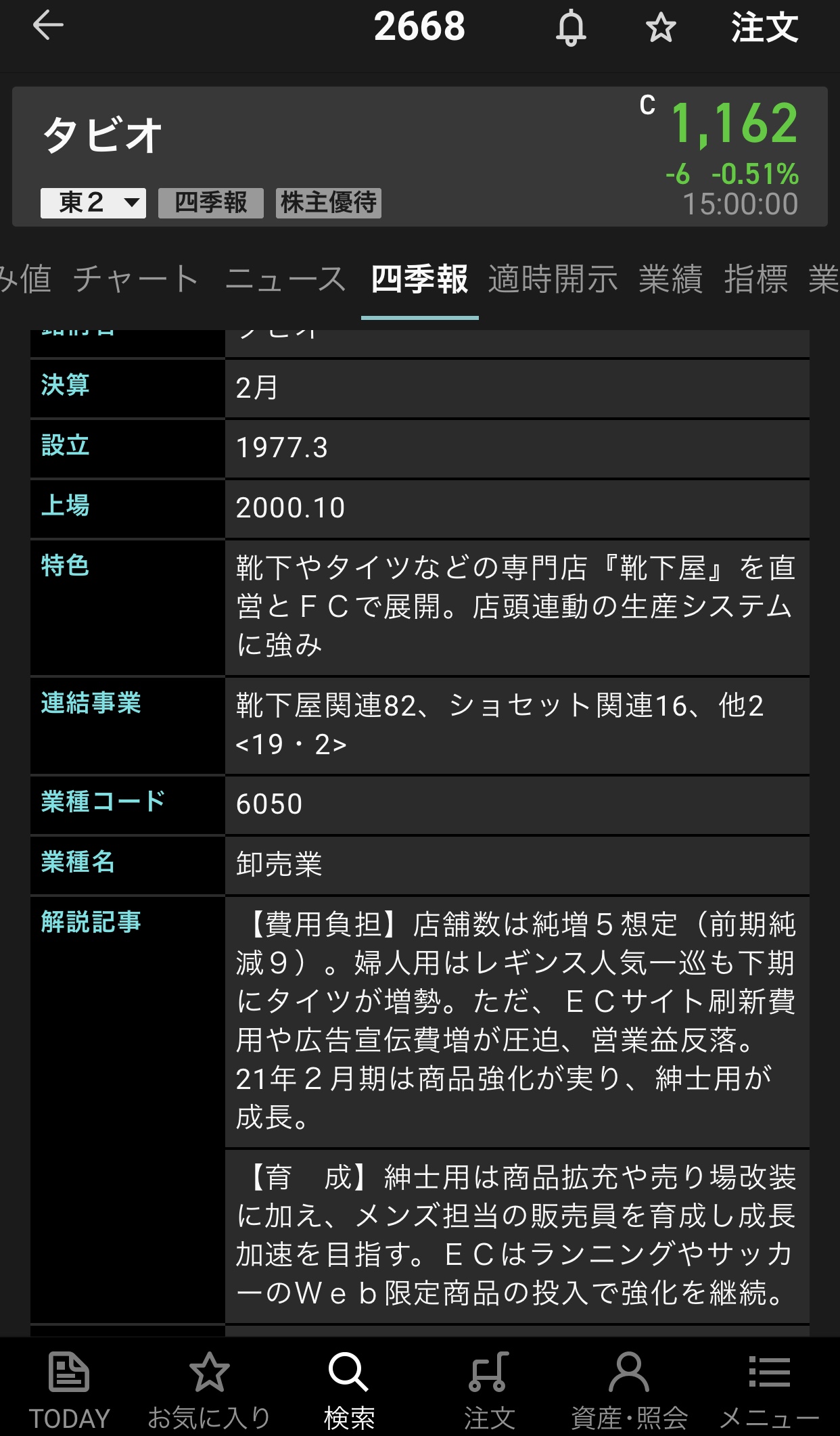Image resolution: width=840 pixels, height=1436 pixels.
Task: Open お気に入り in the bottom navigation
Action: click(x=210, y=1389)
